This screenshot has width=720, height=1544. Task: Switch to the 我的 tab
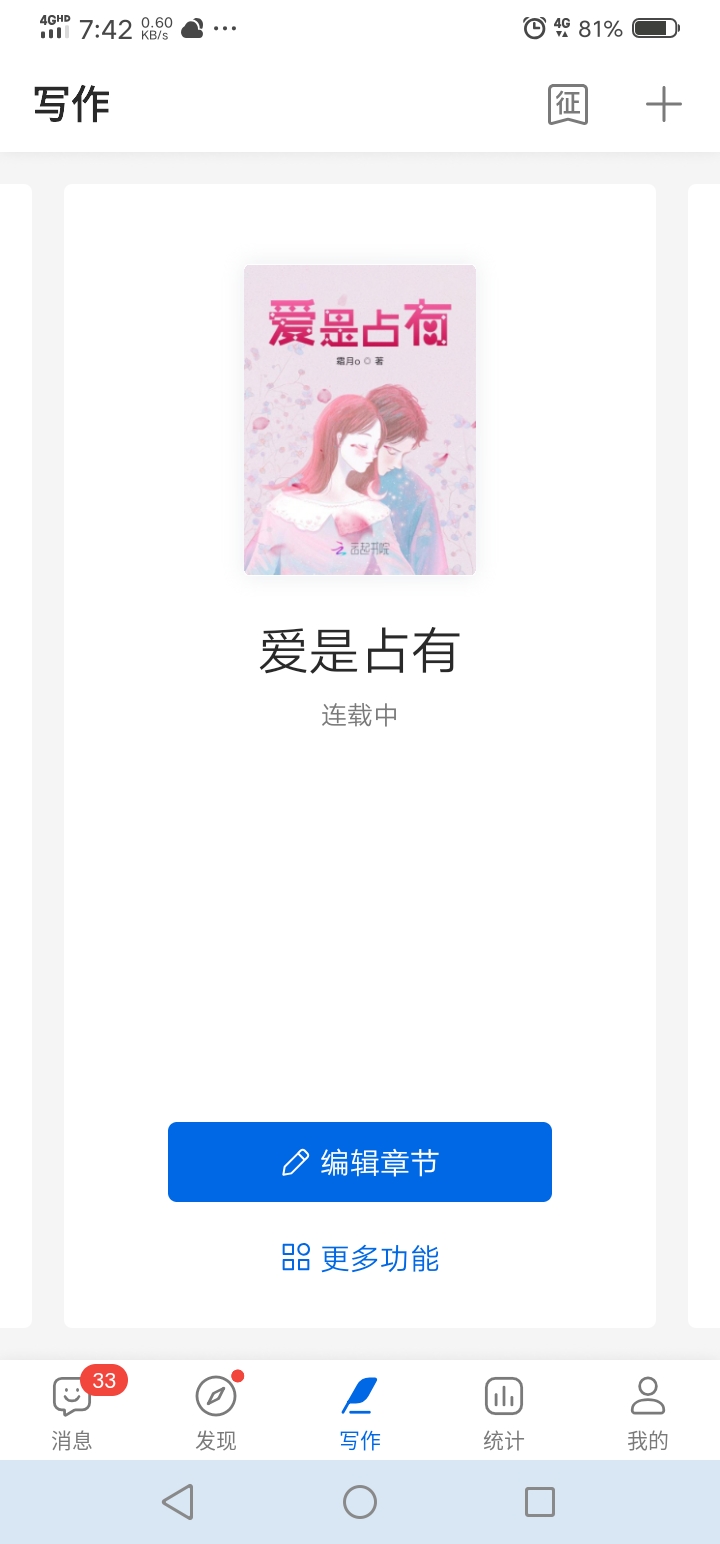648,1410
